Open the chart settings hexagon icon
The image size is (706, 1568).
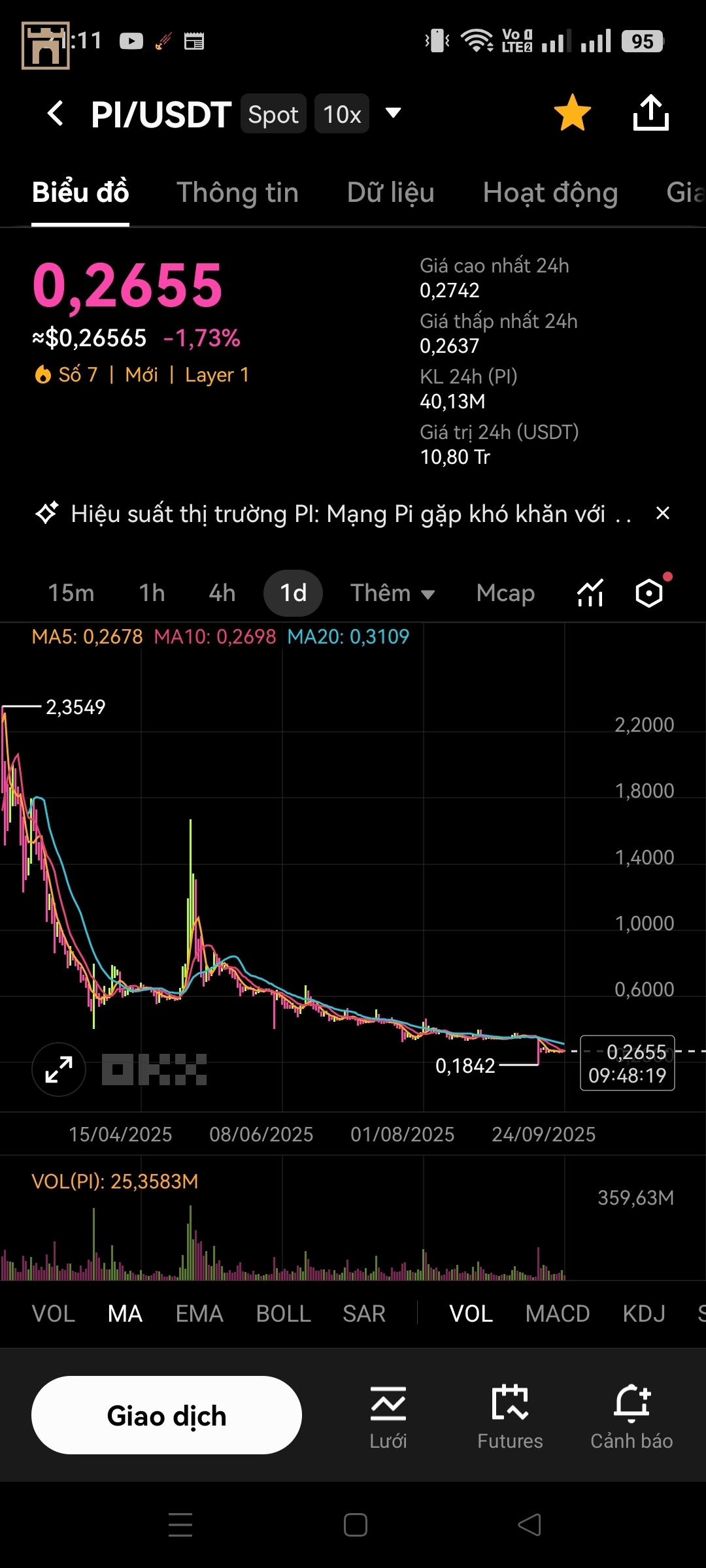[x=649, y=593]
